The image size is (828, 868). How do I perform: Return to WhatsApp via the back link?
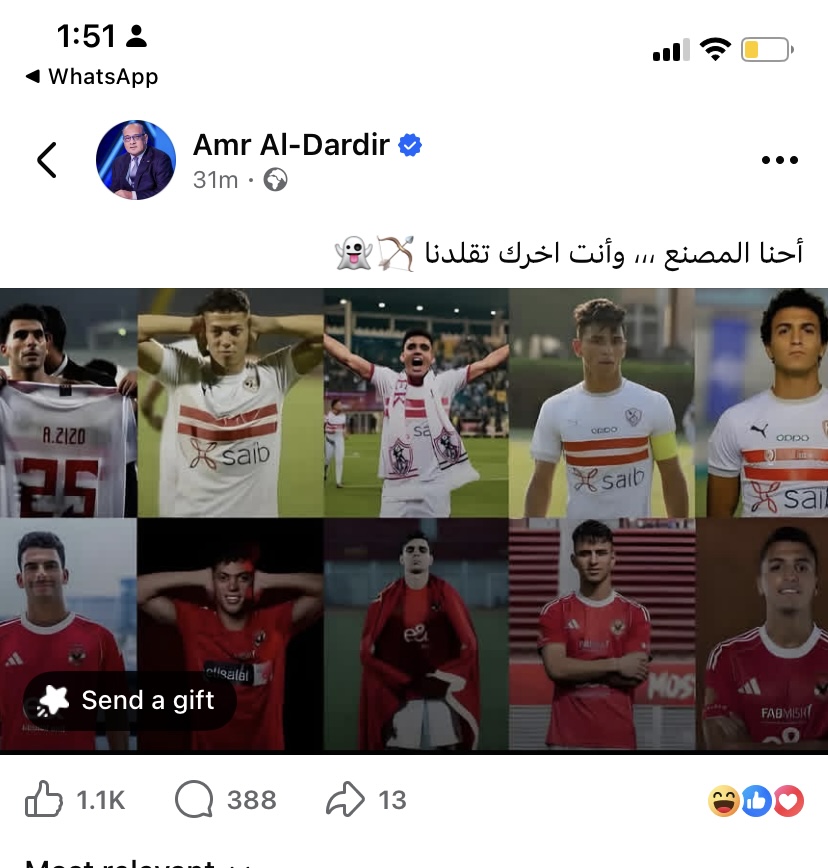coord(92,76)
